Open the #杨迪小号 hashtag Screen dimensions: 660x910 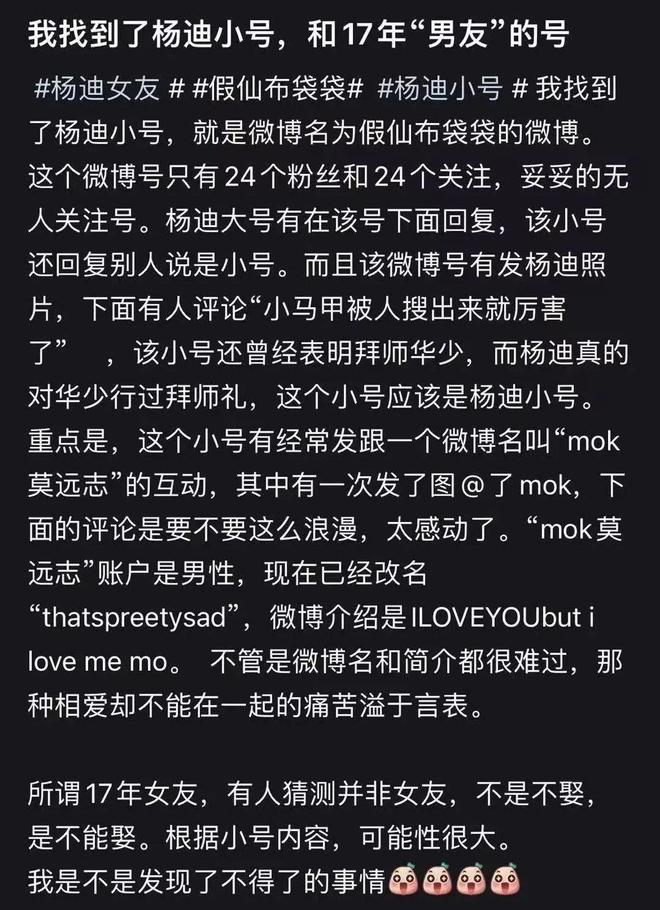[x=440, y=88]
